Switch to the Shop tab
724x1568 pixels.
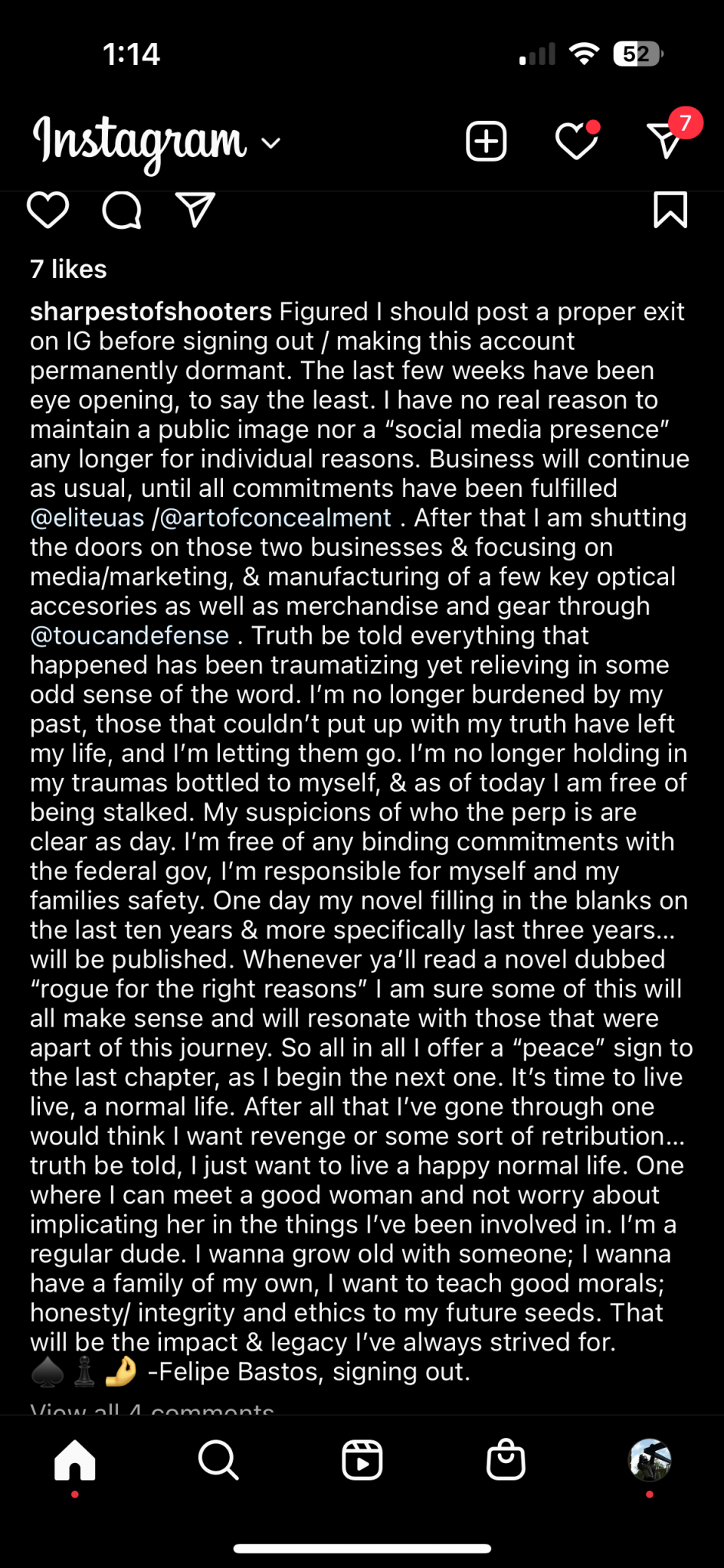[506, 1460]
